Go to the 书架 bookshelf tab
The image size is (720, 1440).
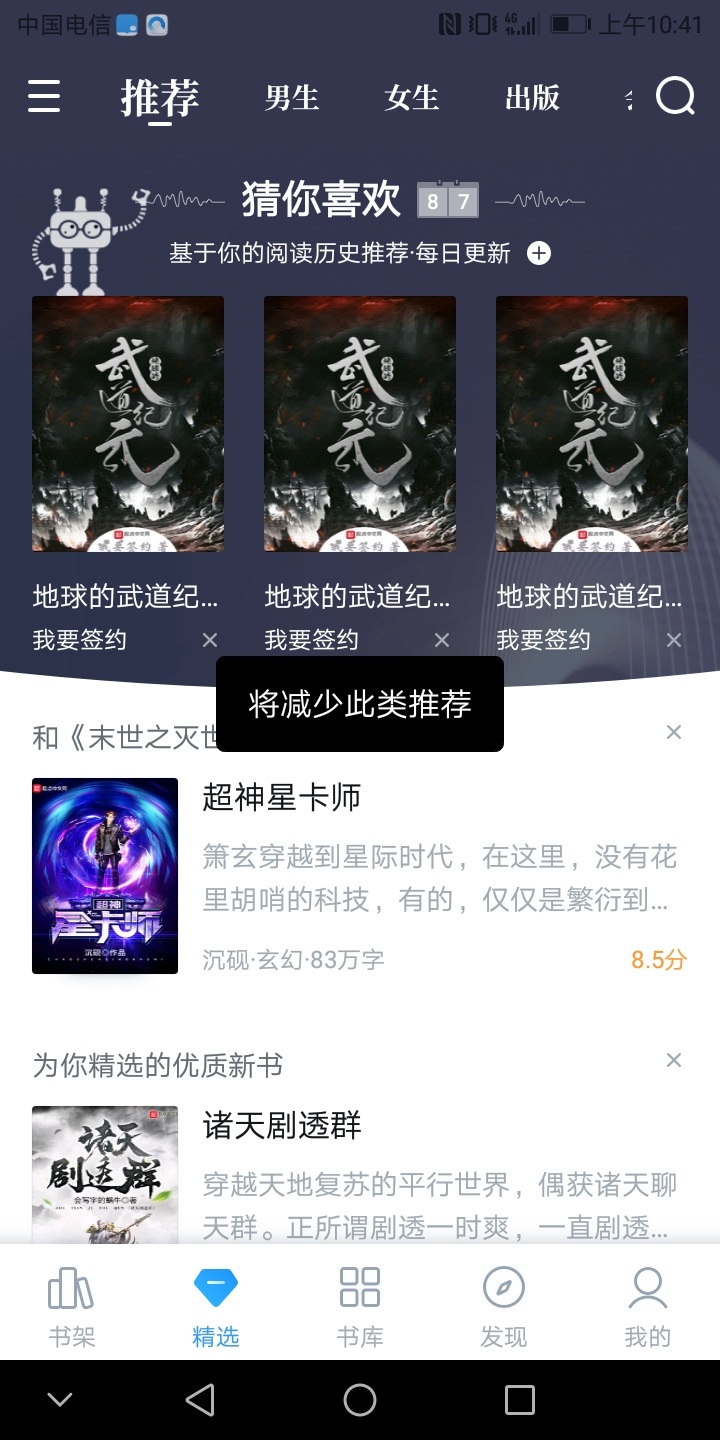72,1305
